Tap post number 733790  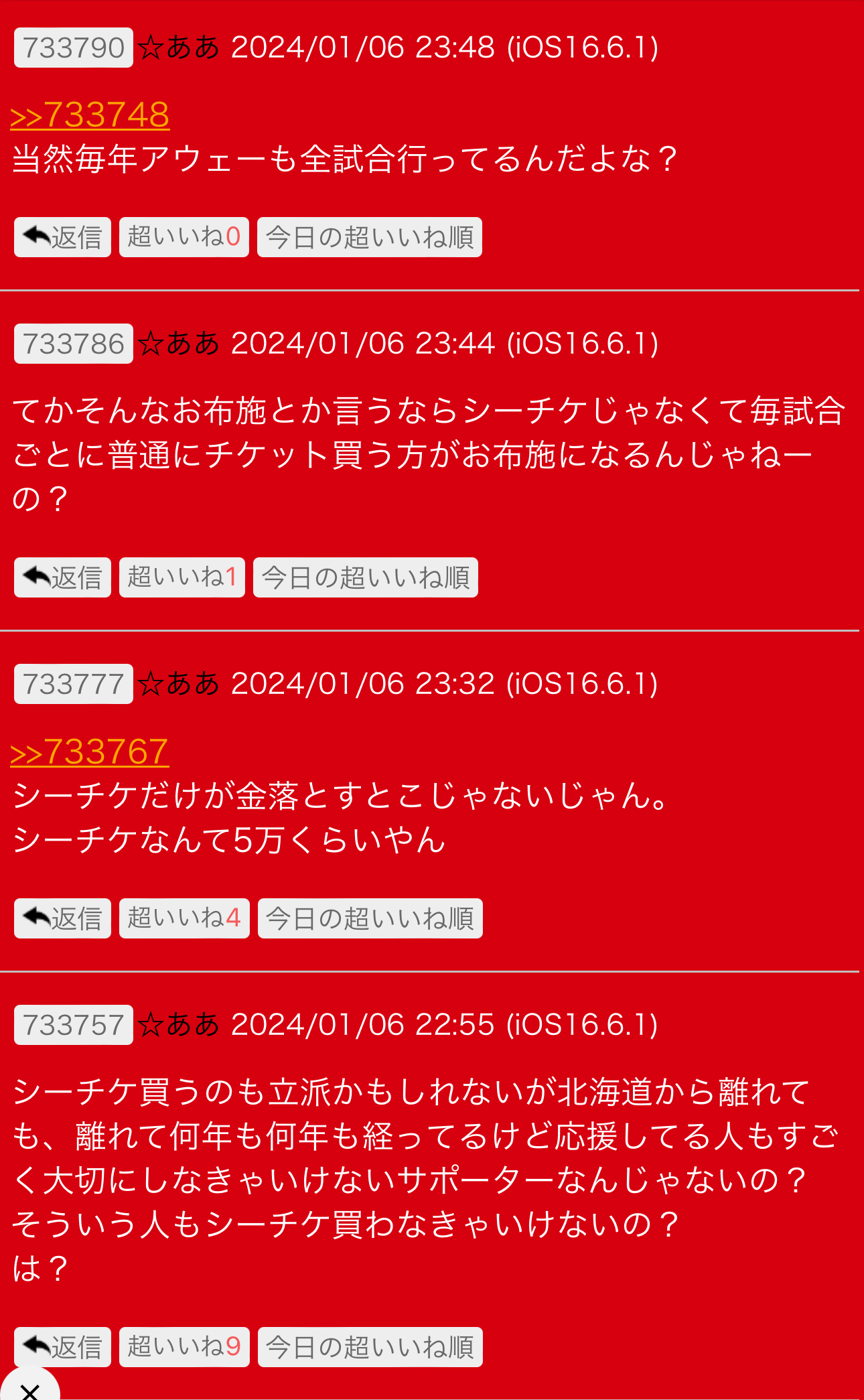coord(74,48)
